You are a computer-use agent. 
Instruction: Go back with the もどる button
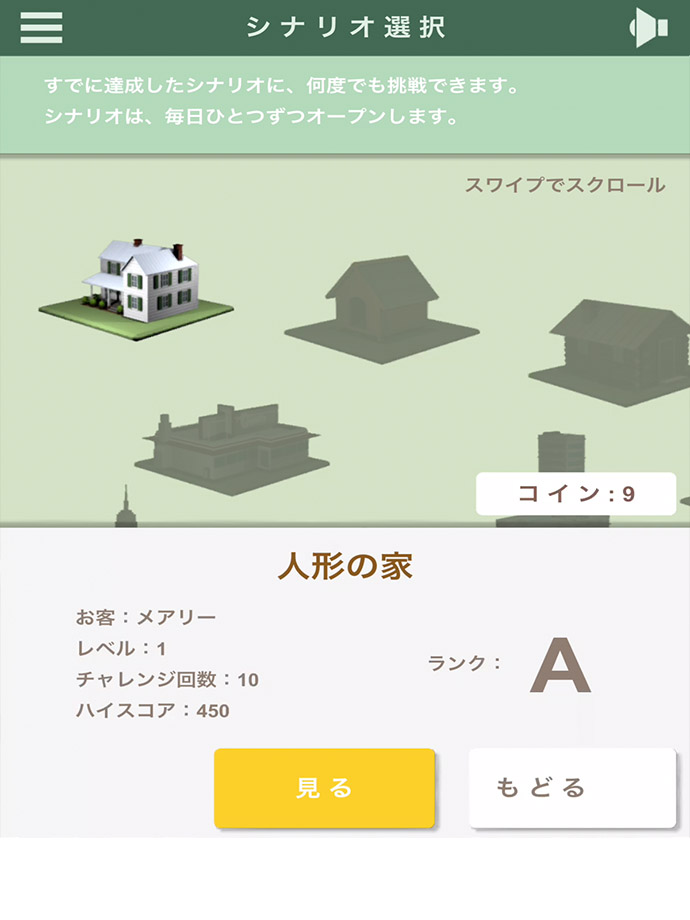[572, 788]
